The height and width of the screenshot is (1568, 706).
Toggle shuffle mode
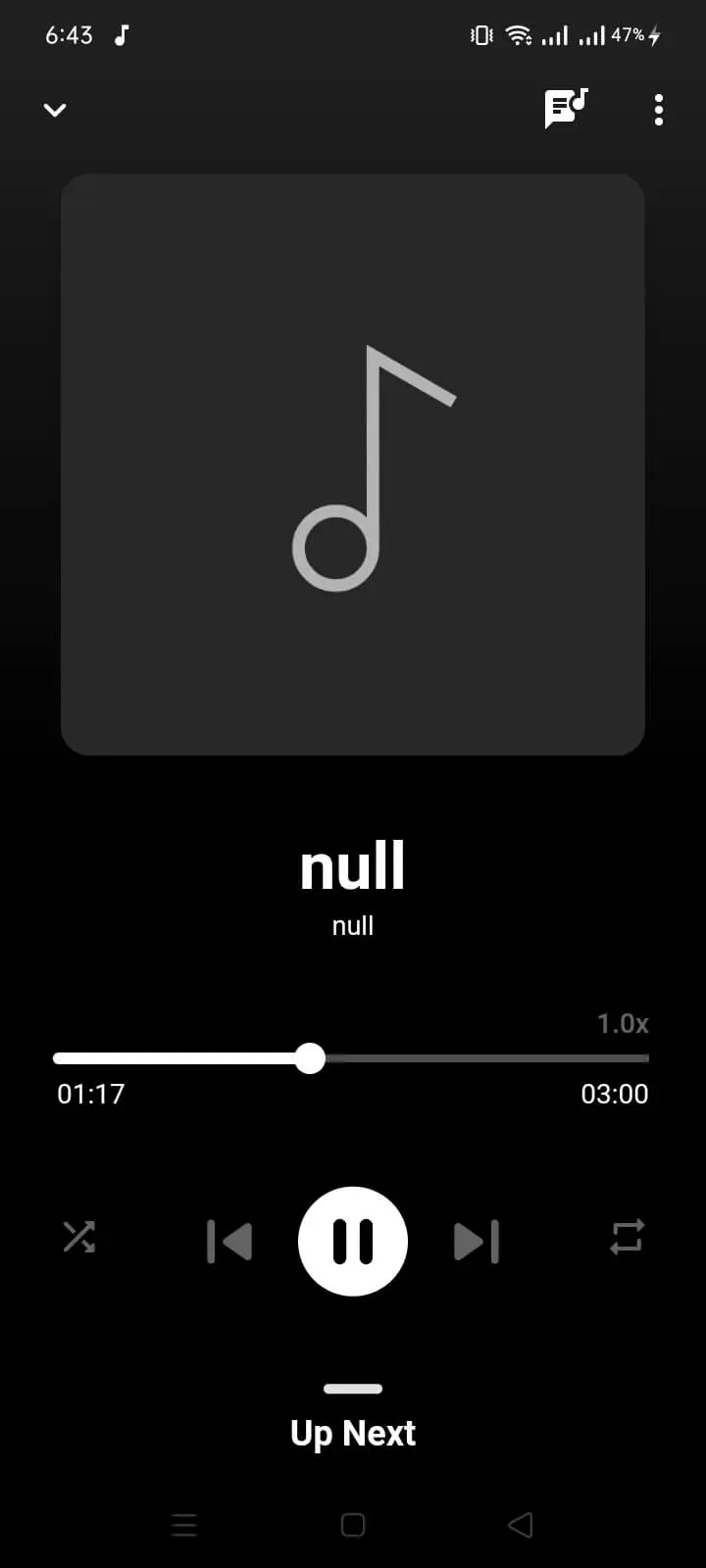coord(79,1237)
